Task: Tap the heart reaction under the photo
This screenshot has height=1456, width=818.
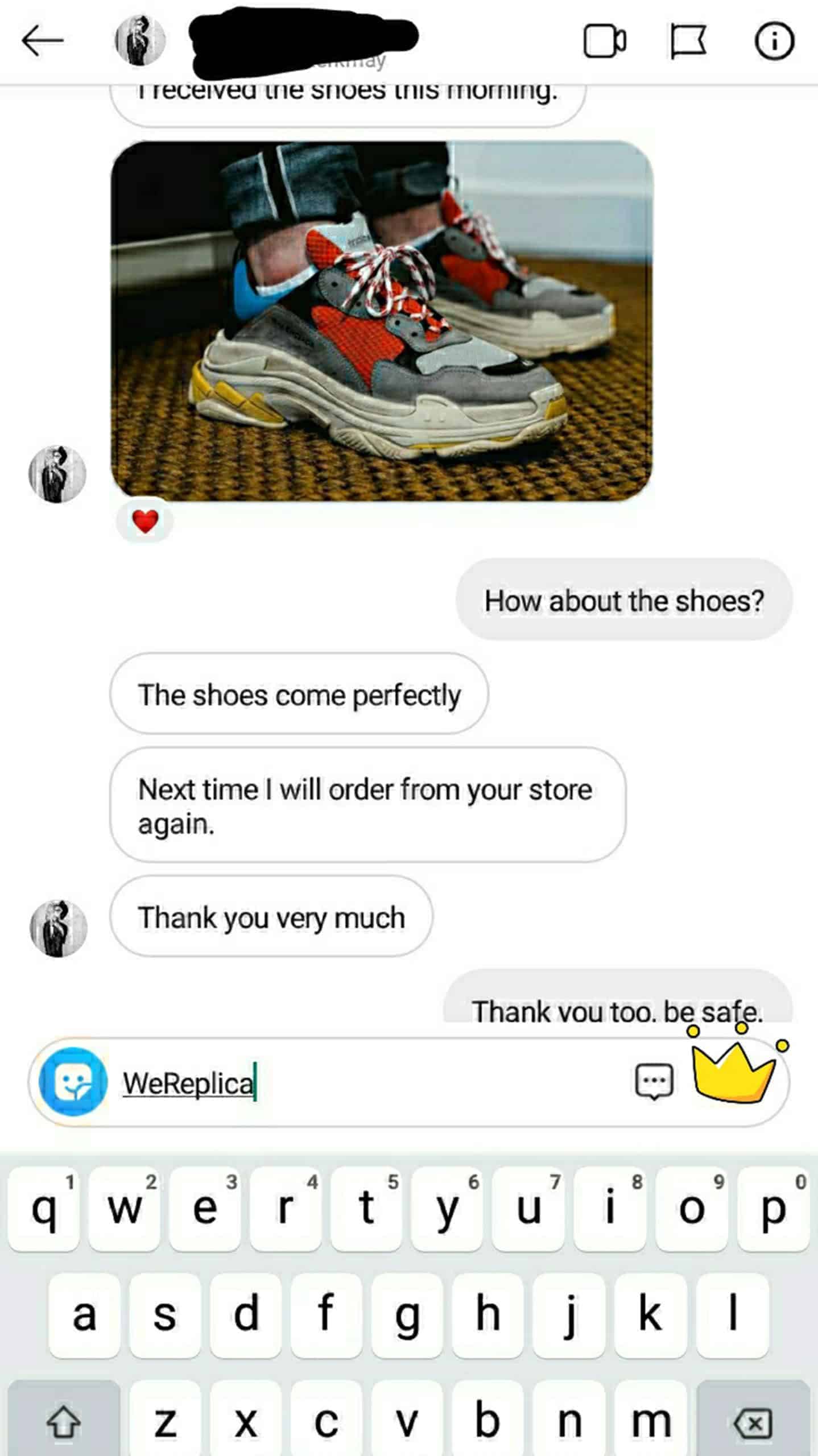Action: click(145, 521)
